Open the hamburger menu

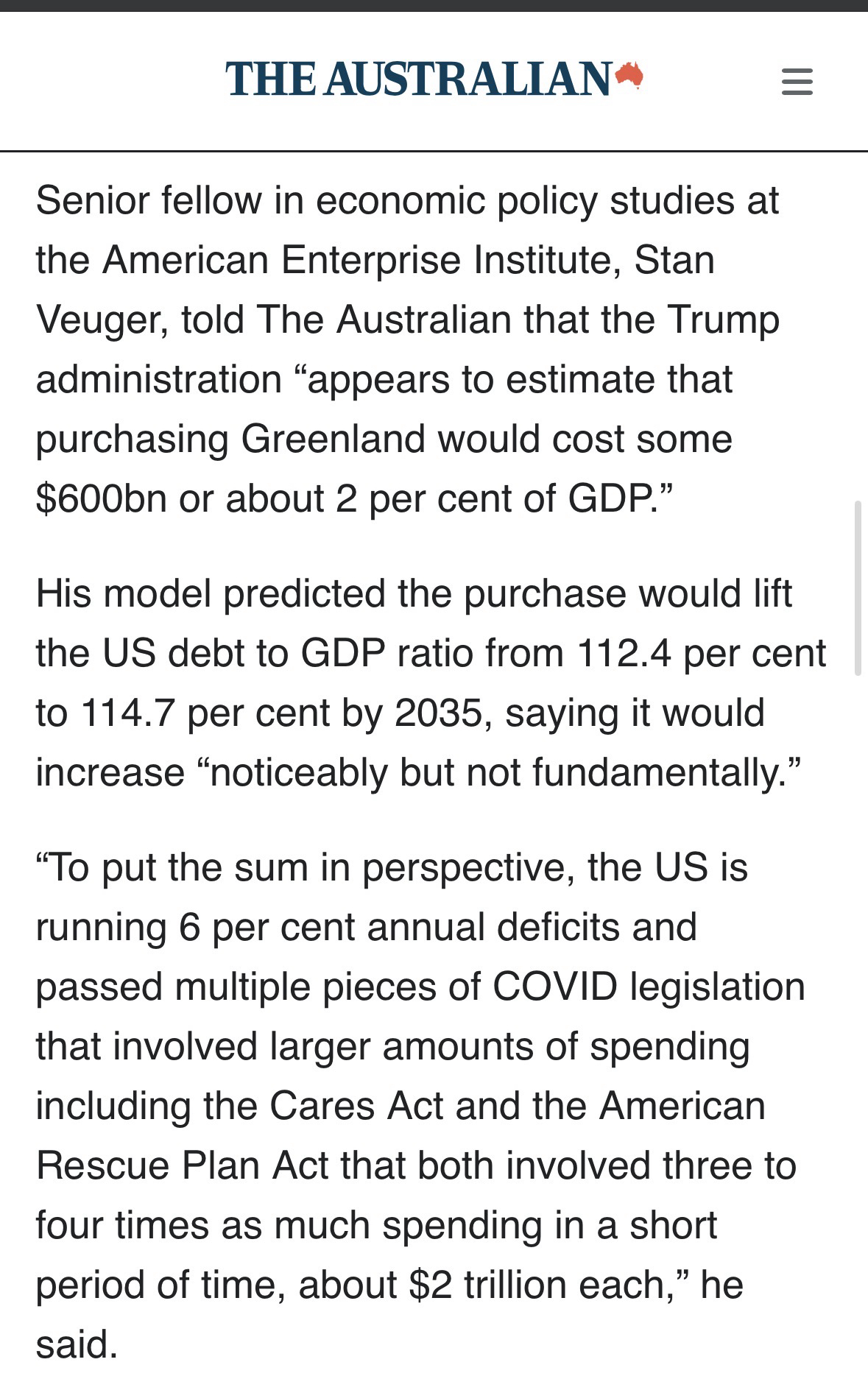tap(797, 81)
